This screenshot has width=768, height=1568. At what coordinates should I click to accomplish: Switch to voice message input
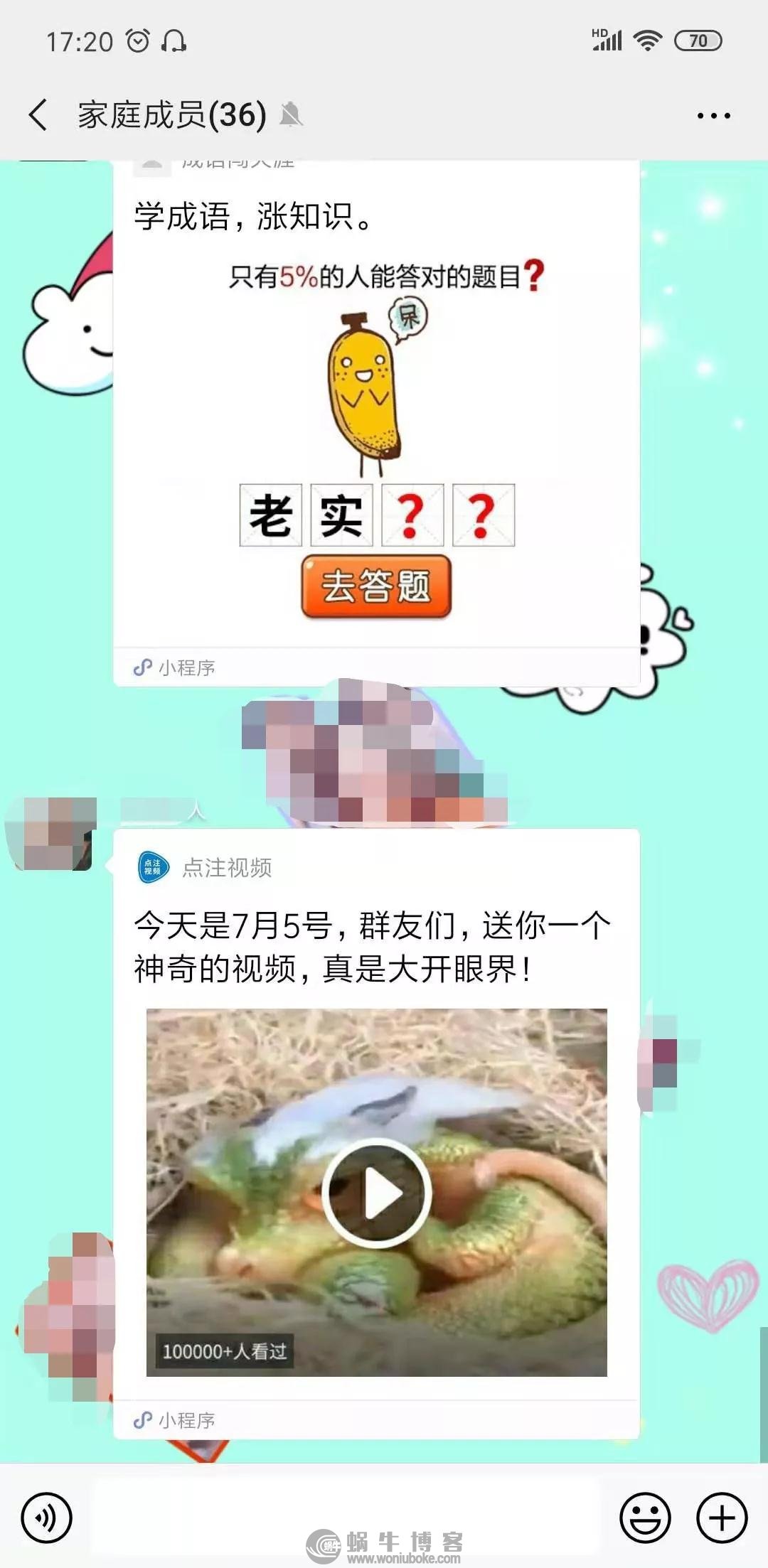coord(47,1518)
